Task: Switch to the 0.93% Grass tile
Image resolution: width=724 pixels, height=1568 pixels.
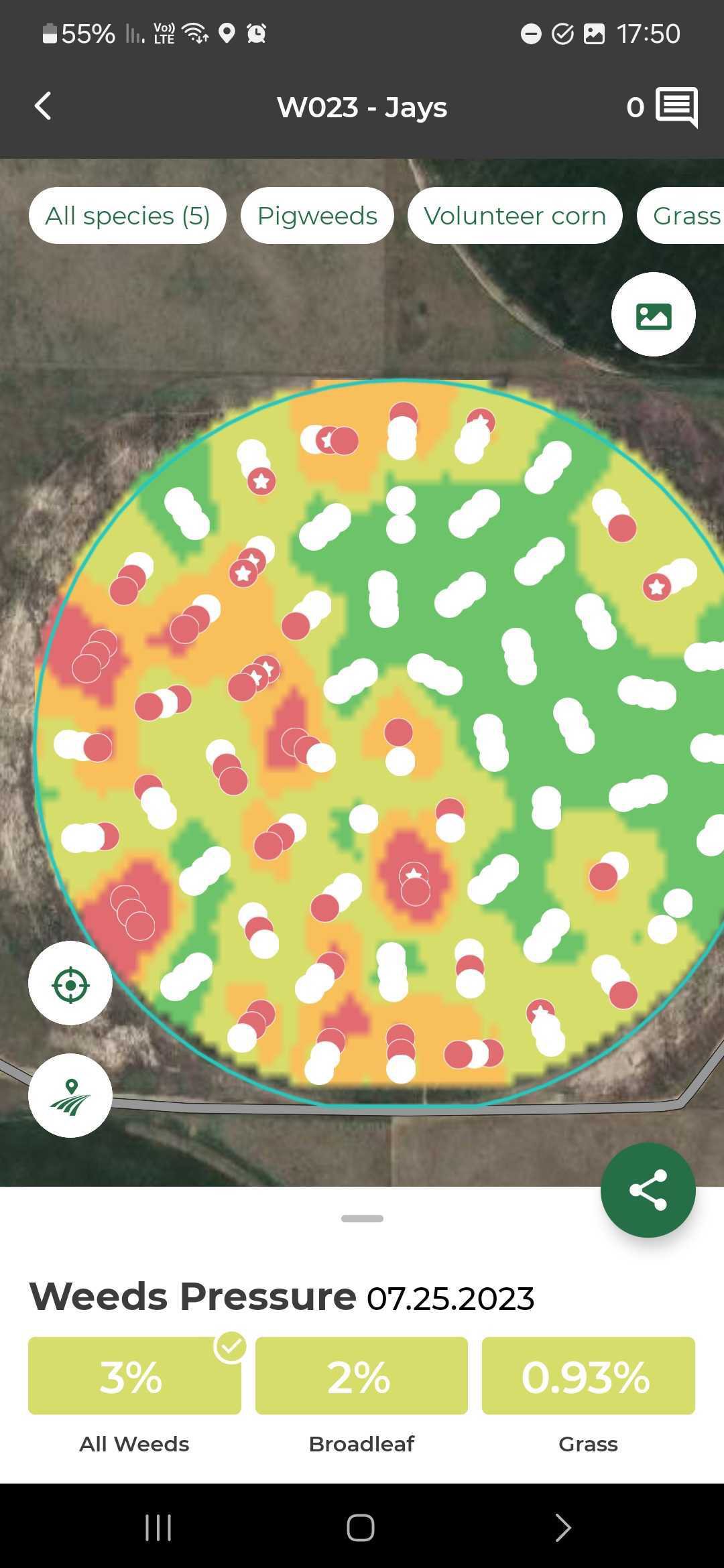Action: coord(588,1376)
